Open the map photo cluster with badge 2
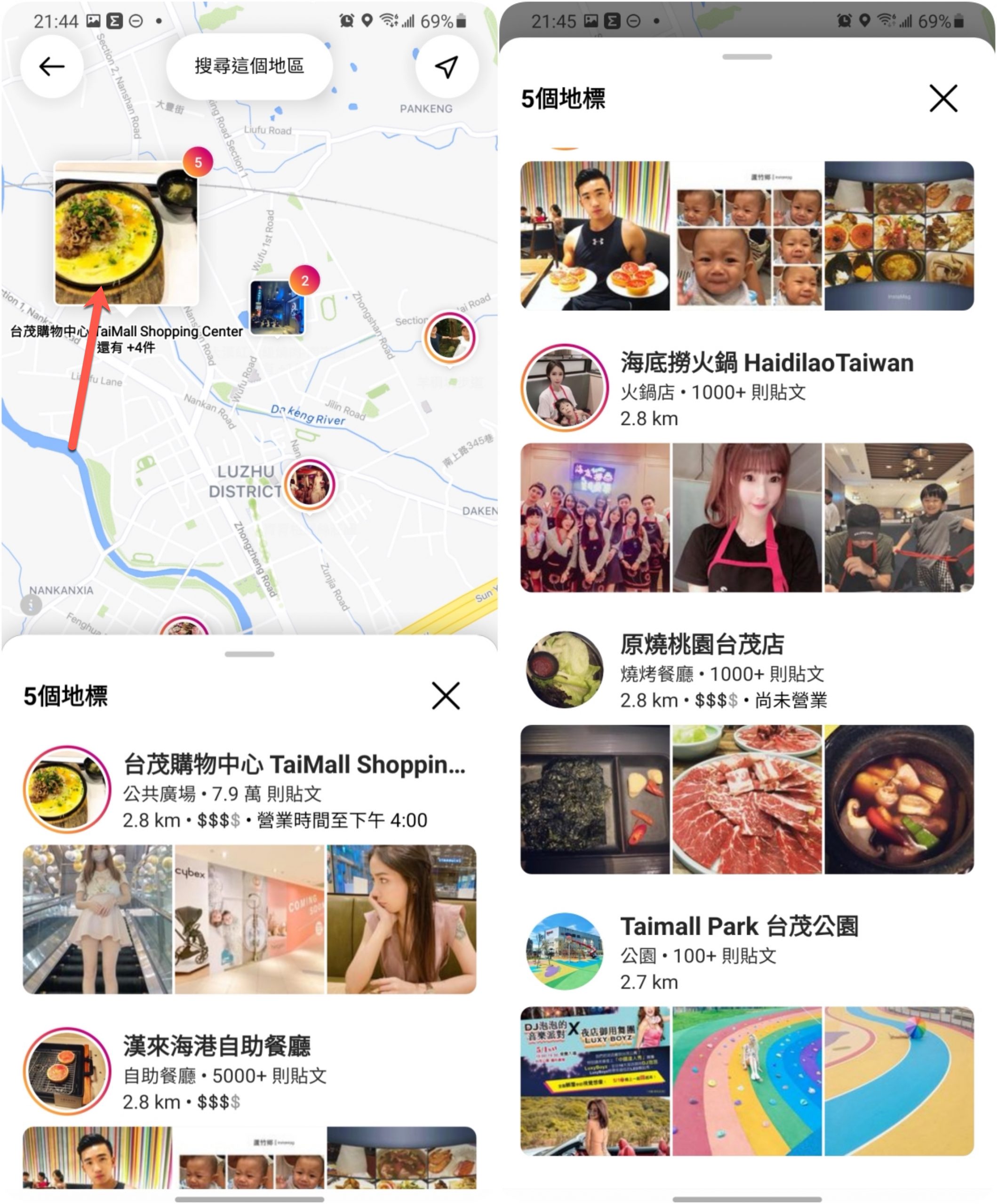 click(278, 307)
